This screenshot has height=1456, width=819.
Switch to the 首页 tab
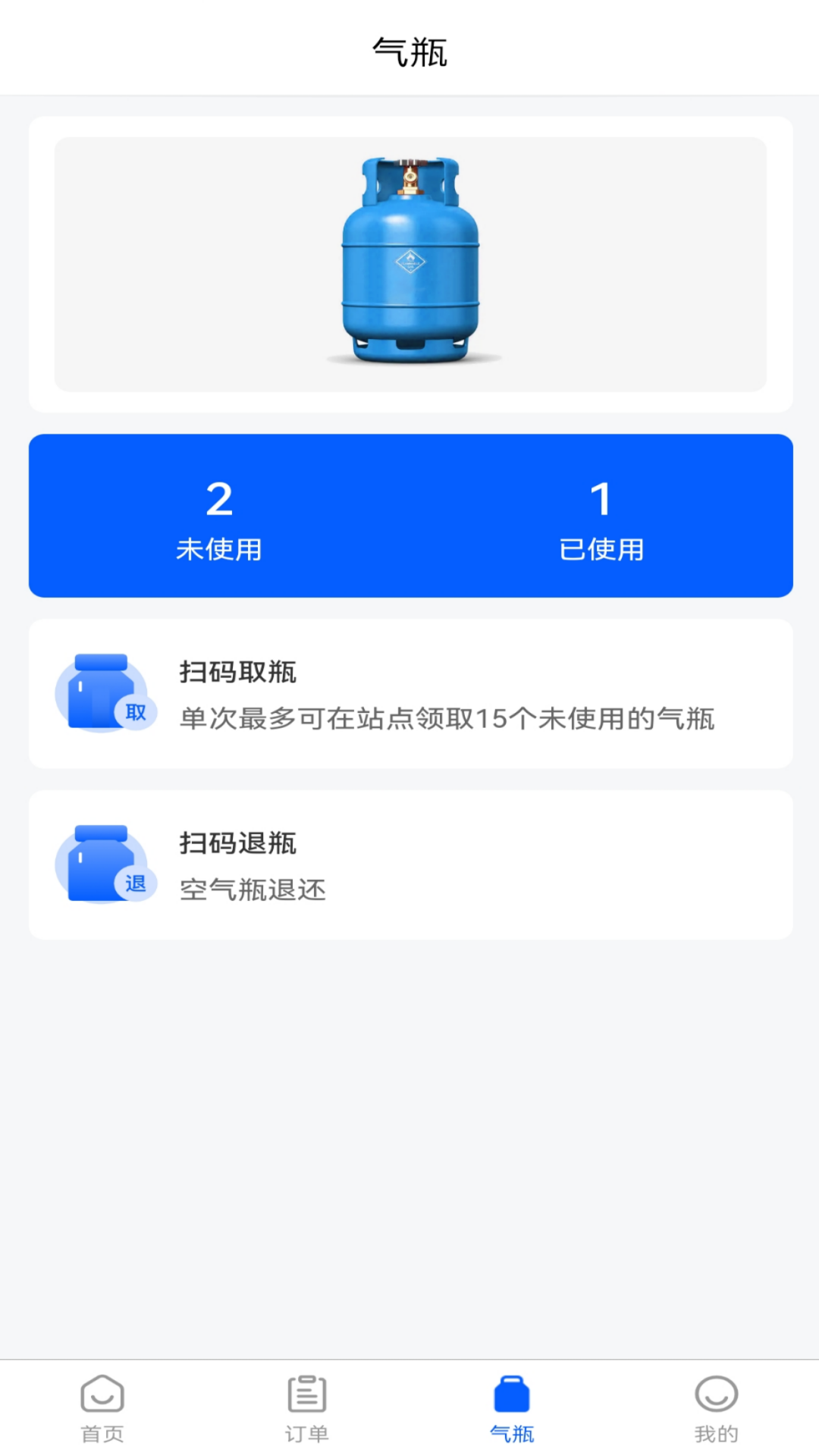[102, 1408]
